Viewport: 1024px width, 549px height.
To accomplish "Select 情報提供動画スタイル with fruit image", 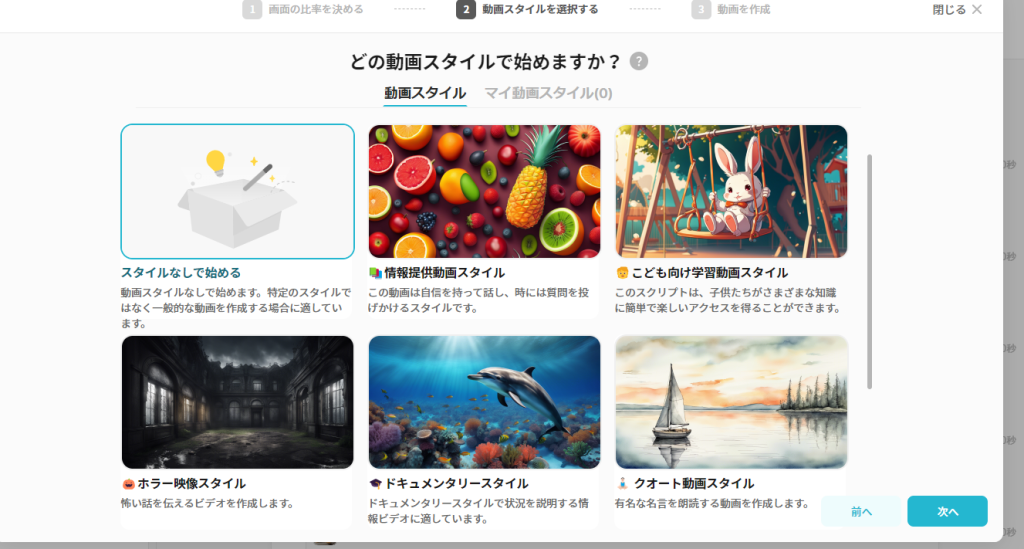I will pos(484,192).
